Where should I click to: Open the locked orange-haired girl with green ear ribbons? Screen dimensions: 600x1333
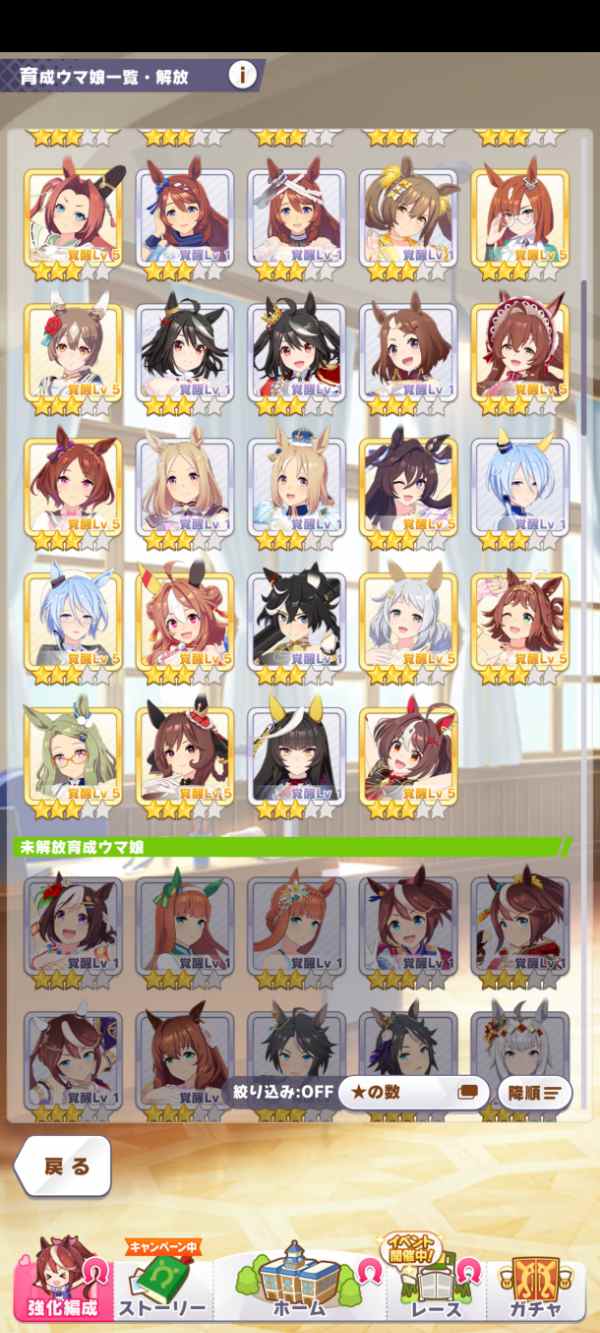click(185, 920)
